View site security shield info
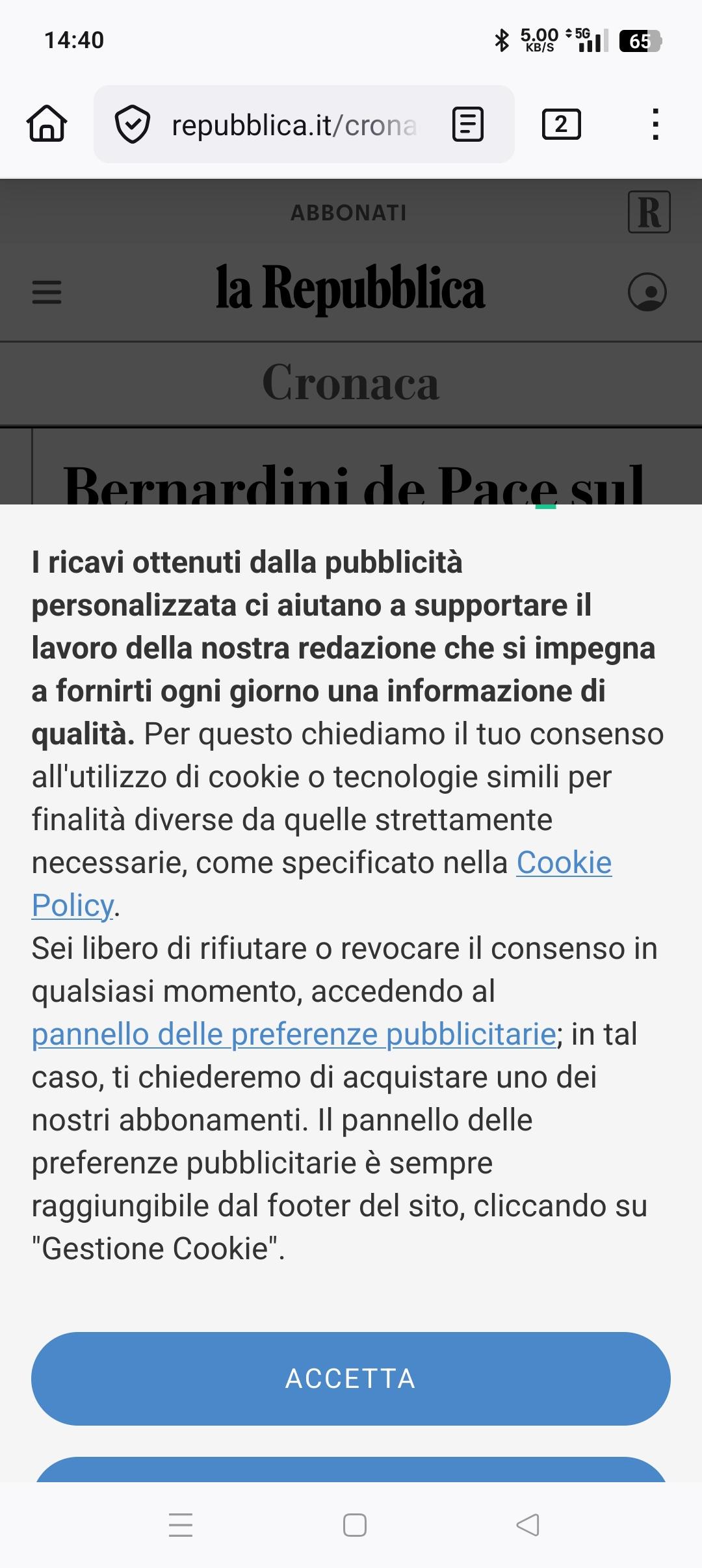The width and height of the screenshot is (702, 1568). pos(133,124)
